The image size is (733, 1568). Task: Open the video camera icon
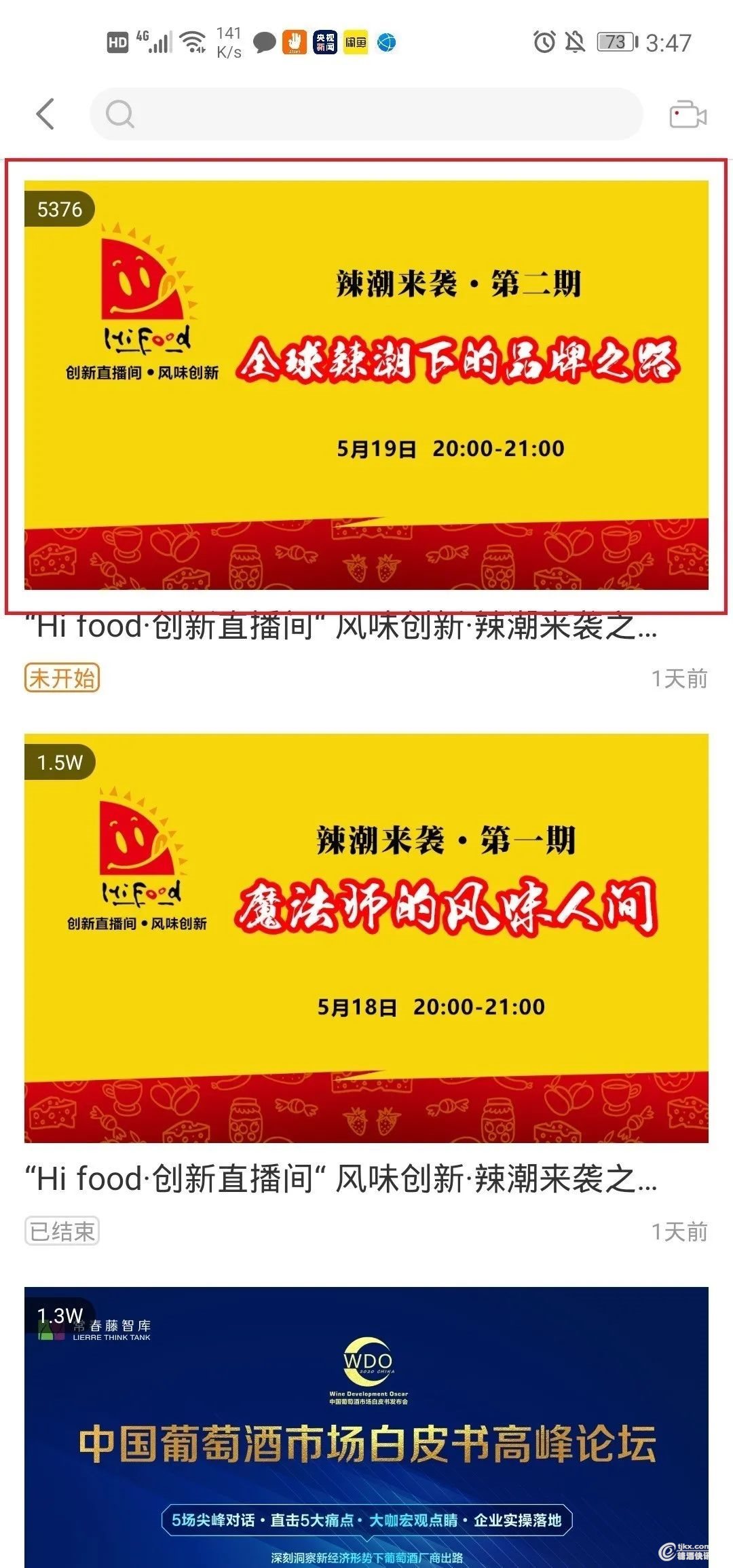pyautogui.click(x=688, y=114)
